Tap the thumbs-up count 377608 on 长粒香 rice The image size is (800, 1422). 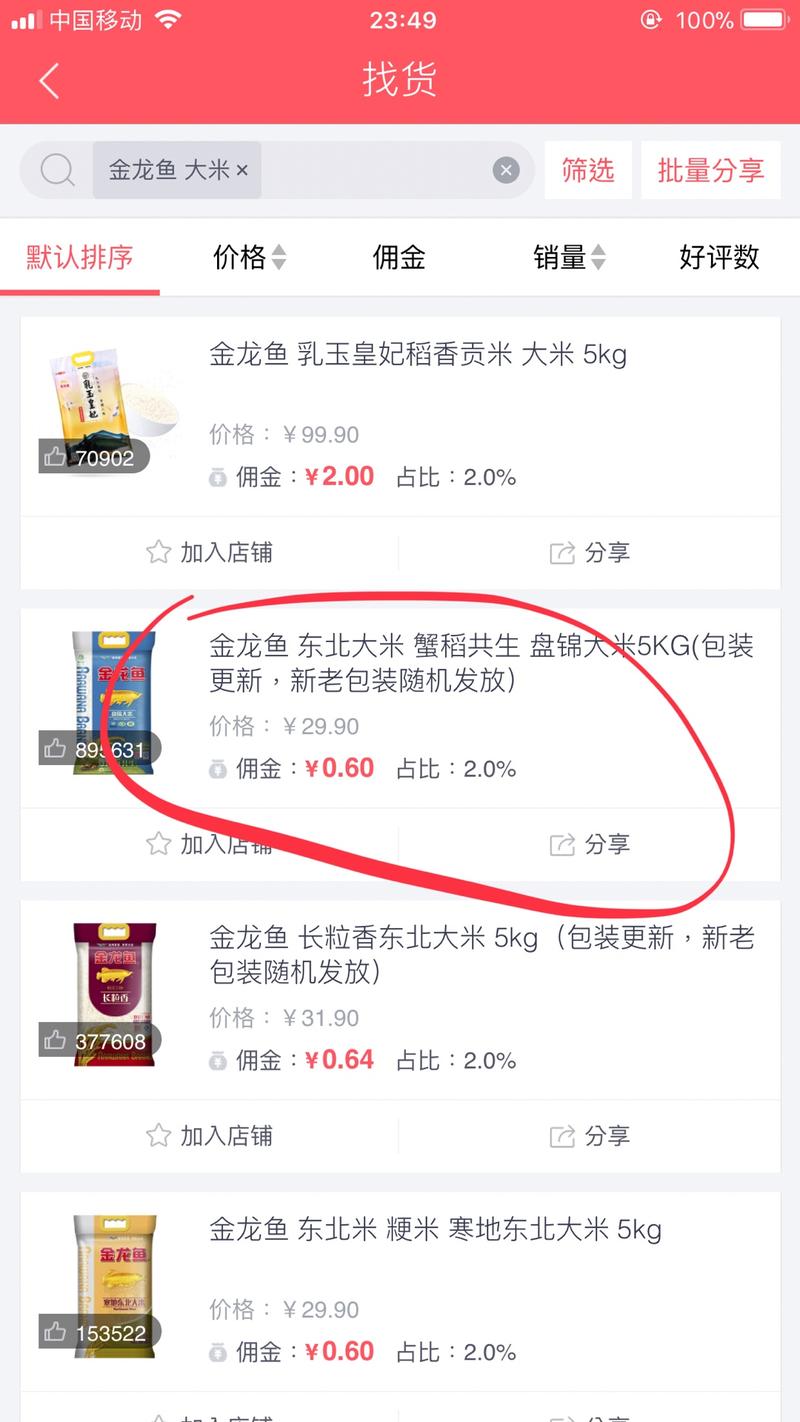pyautogui.click(x=100, y=1040)
